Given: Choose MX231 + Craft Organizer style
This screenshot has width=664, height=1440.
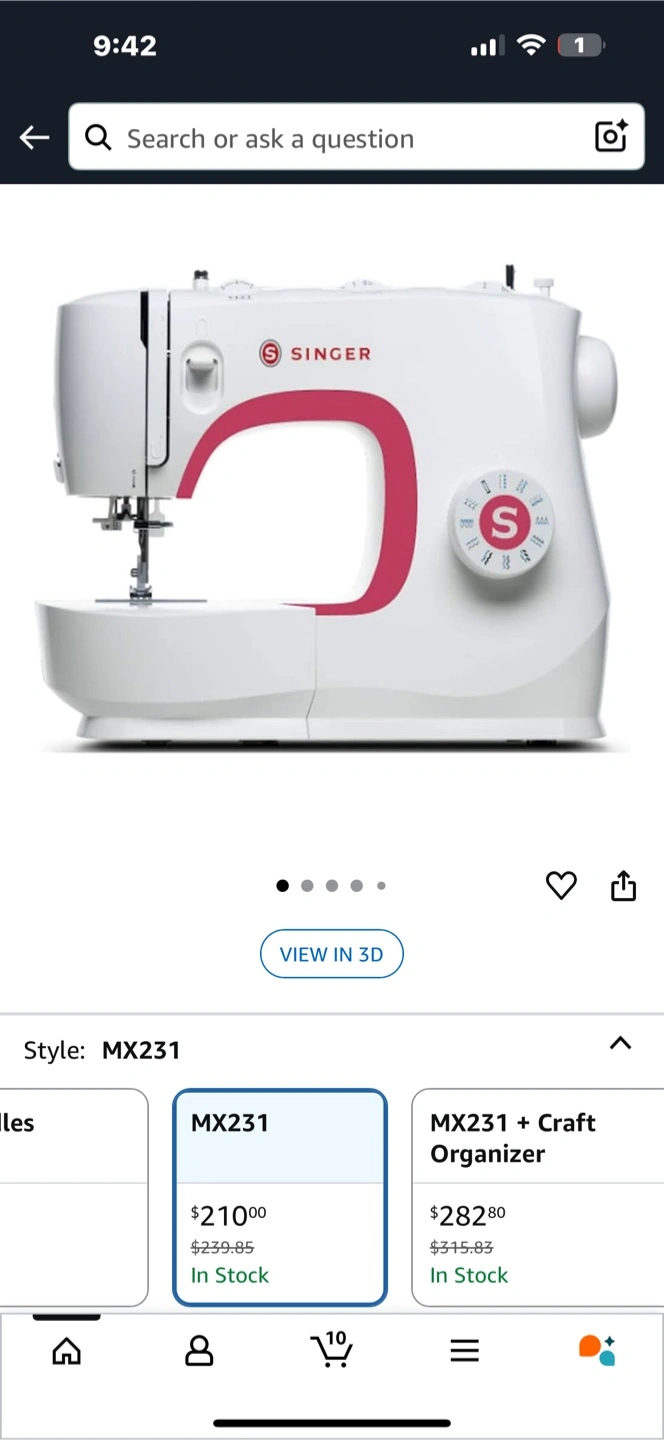Looking at the screenshot, I should pyautogui.click(x=538, y=1197).
